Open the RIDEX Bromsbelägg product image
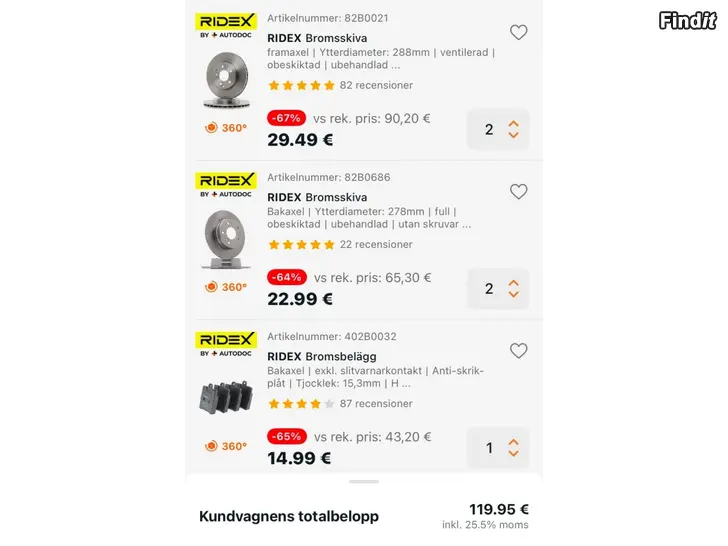This screenshot has width=728, height=546. pos(225,397)
